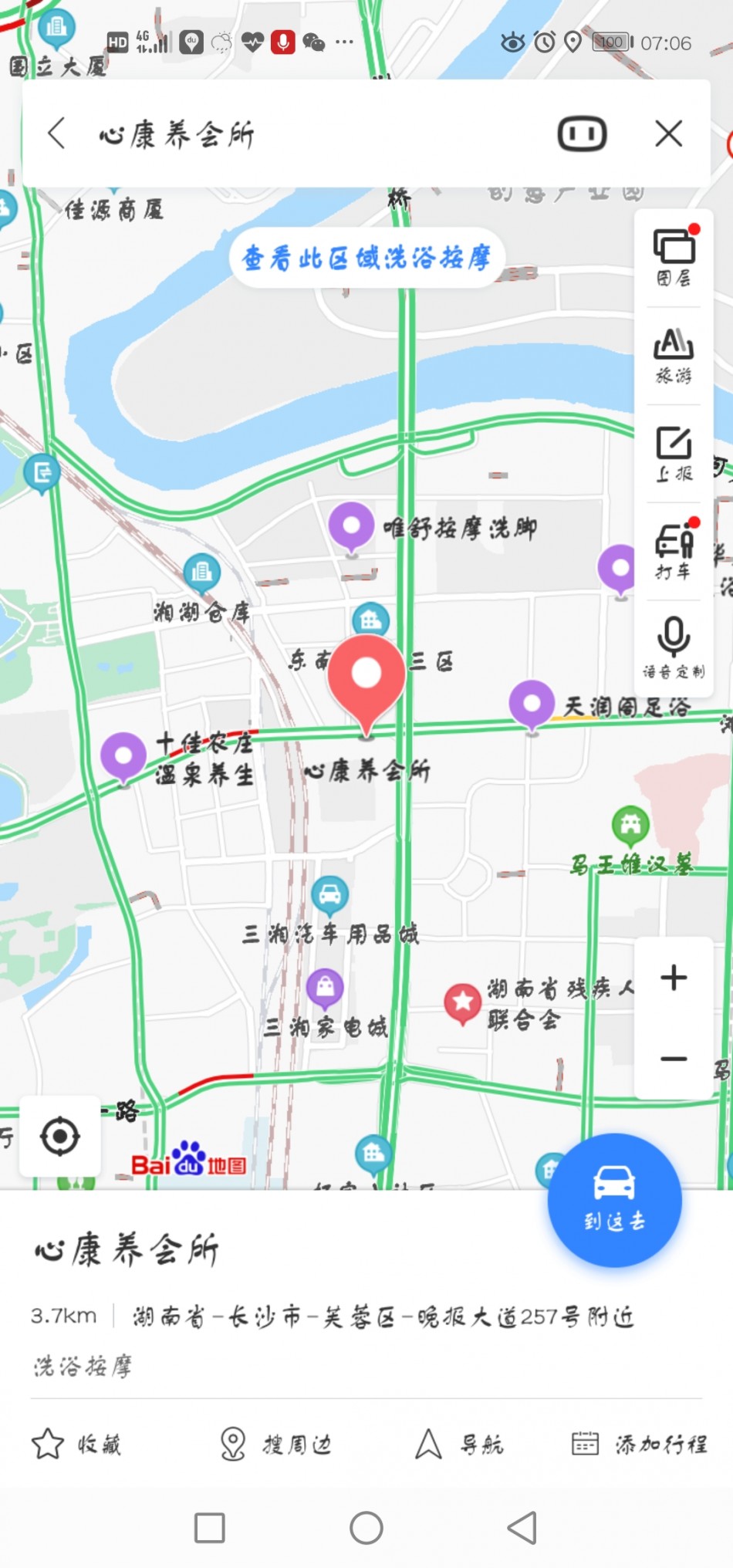Zoom in with the plus button
733x1568 pixels.
coord(674,978)
